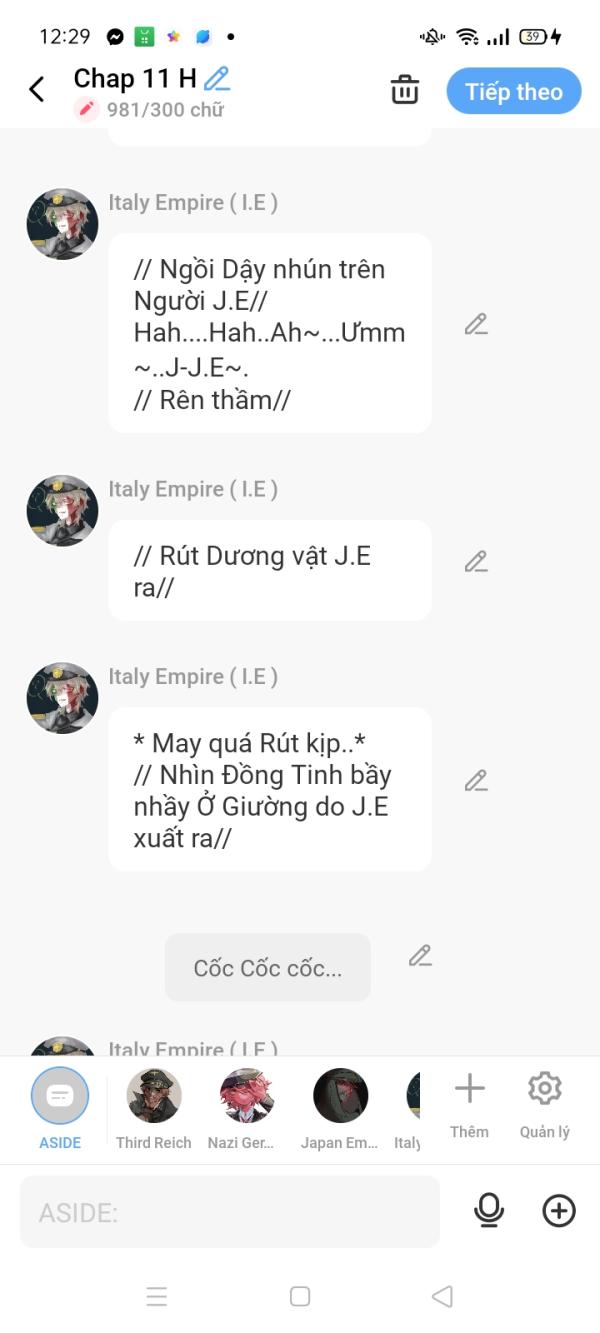Focus the ASIDE text input field
The height and width of the screenshot is (1333, 600).
pos(230,1212)
